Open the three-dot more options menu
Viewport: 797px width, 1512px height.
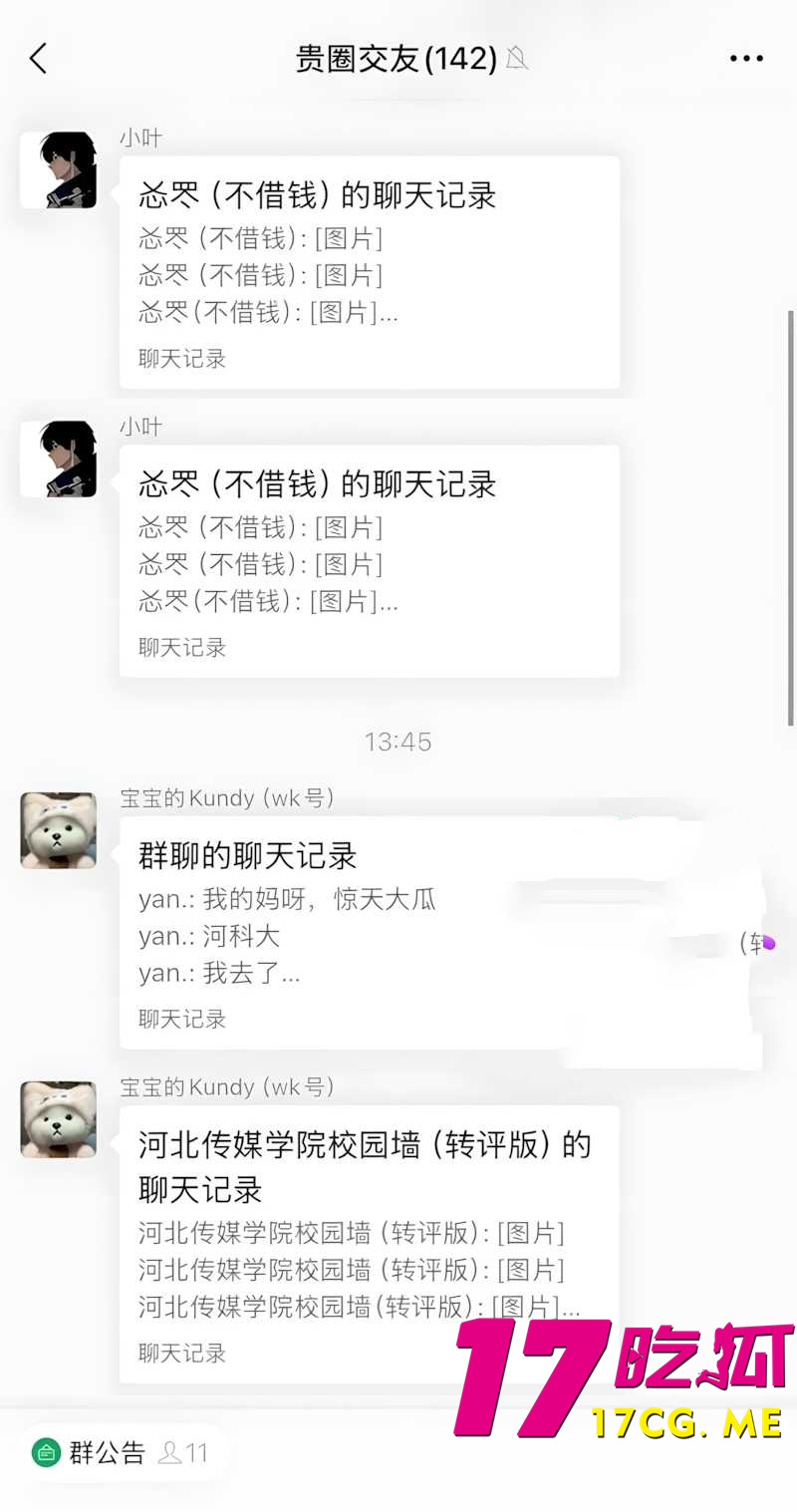click(746, 58)
